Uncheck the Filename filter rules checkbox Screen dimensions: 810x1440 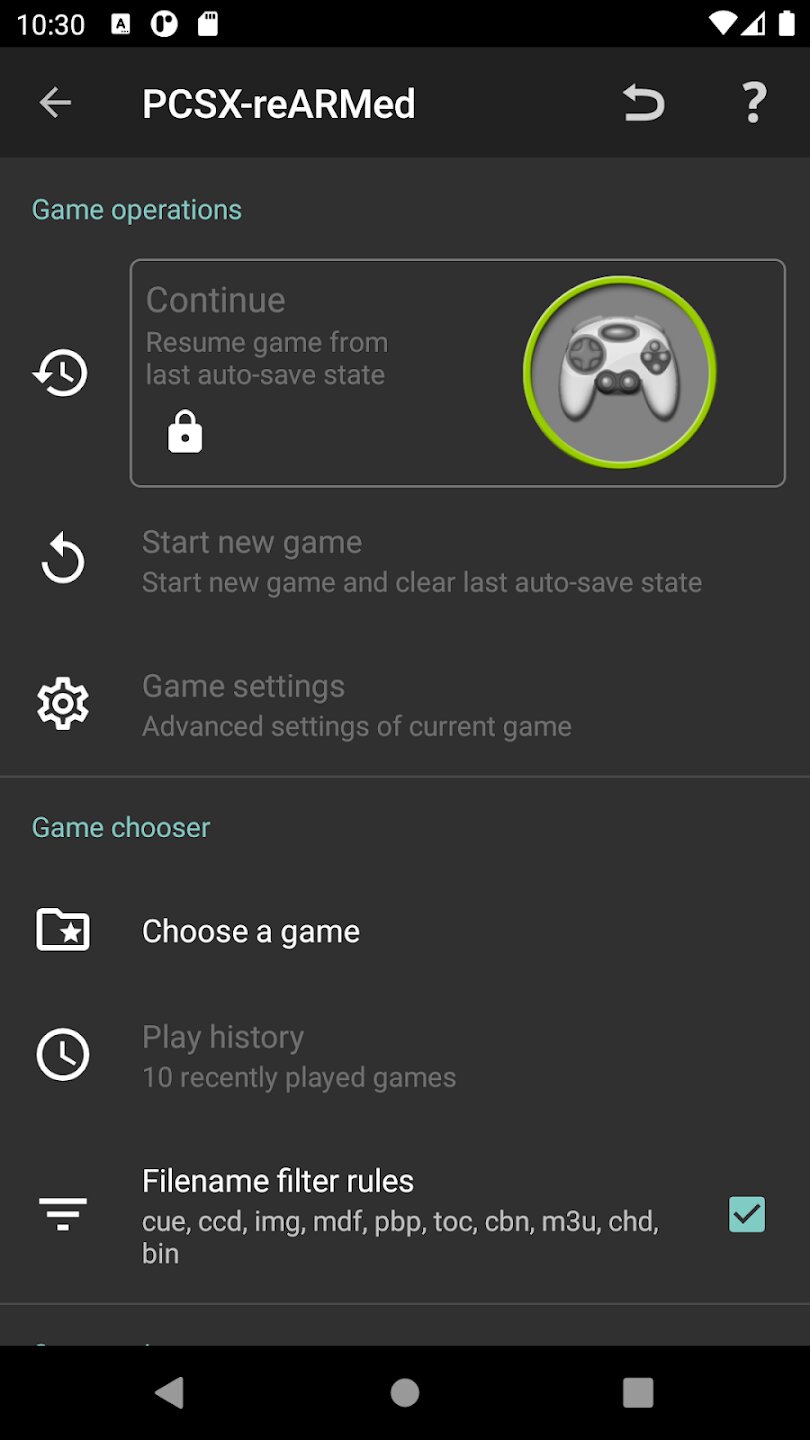747,1214
